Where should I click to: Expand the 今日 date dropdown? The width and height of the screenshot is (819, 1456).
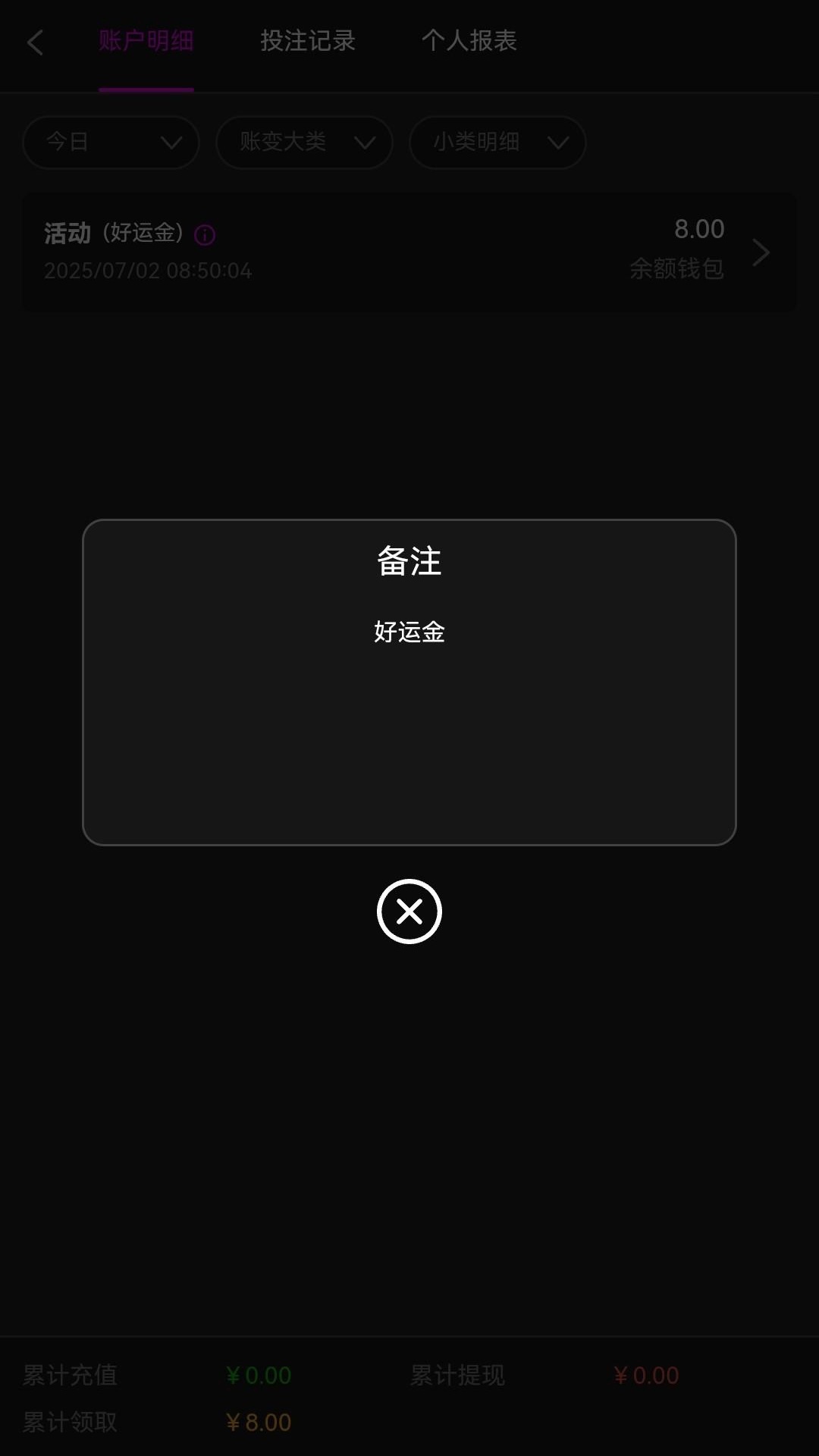[x=111, y=142]
